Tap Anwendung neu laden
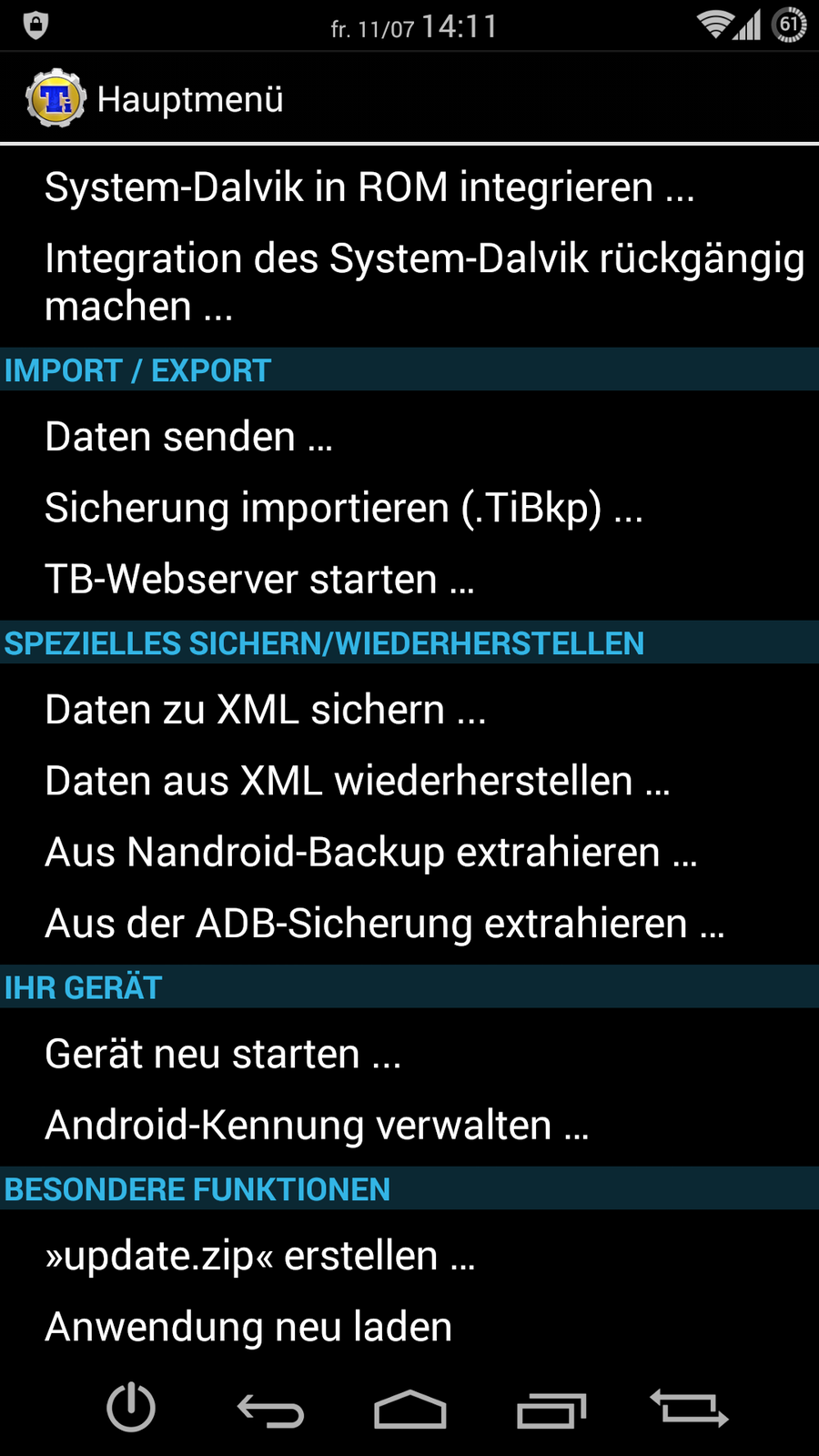Viewport: 819px width, 1456px height. point(248,1327)
